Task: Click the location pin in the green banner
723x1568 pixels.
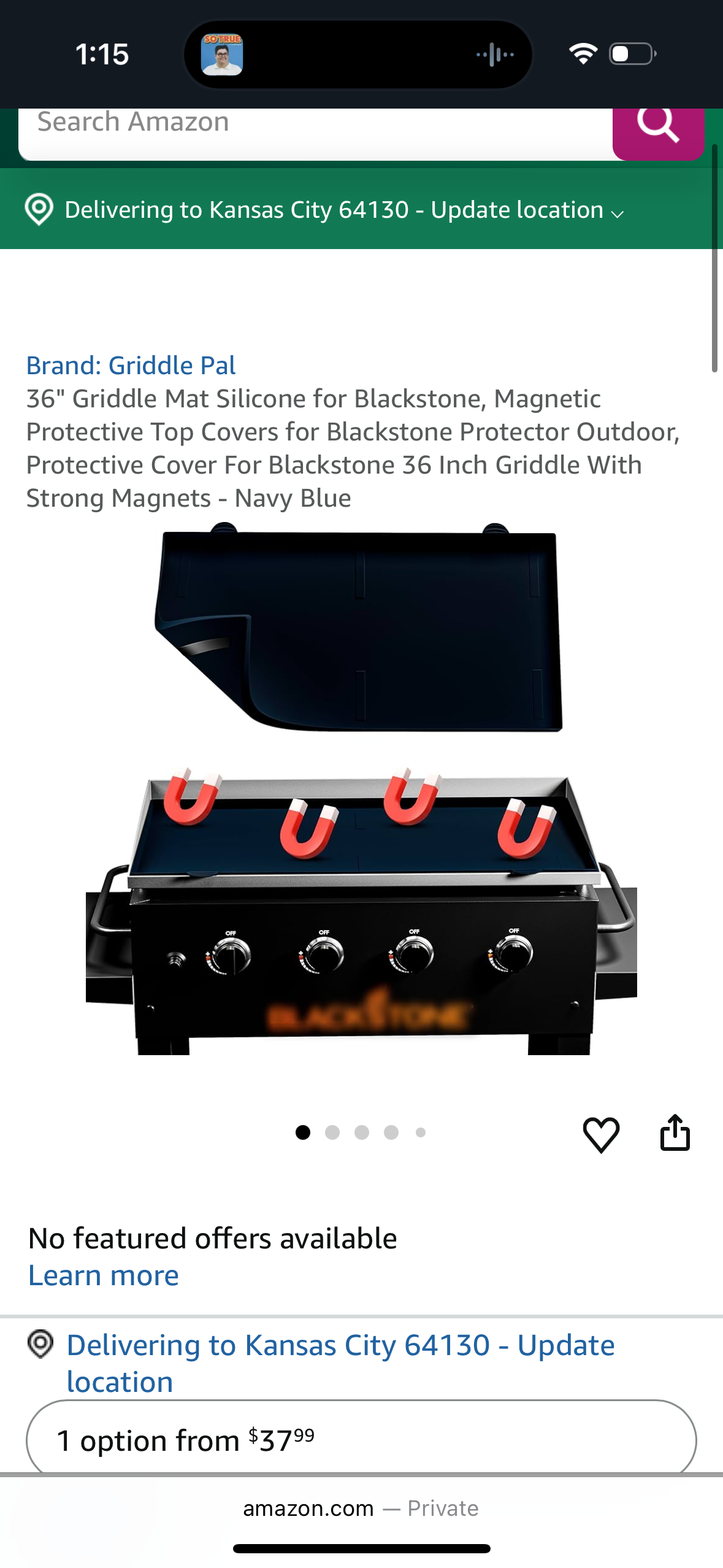Action: pyautogui.click(x=39, y=209)
